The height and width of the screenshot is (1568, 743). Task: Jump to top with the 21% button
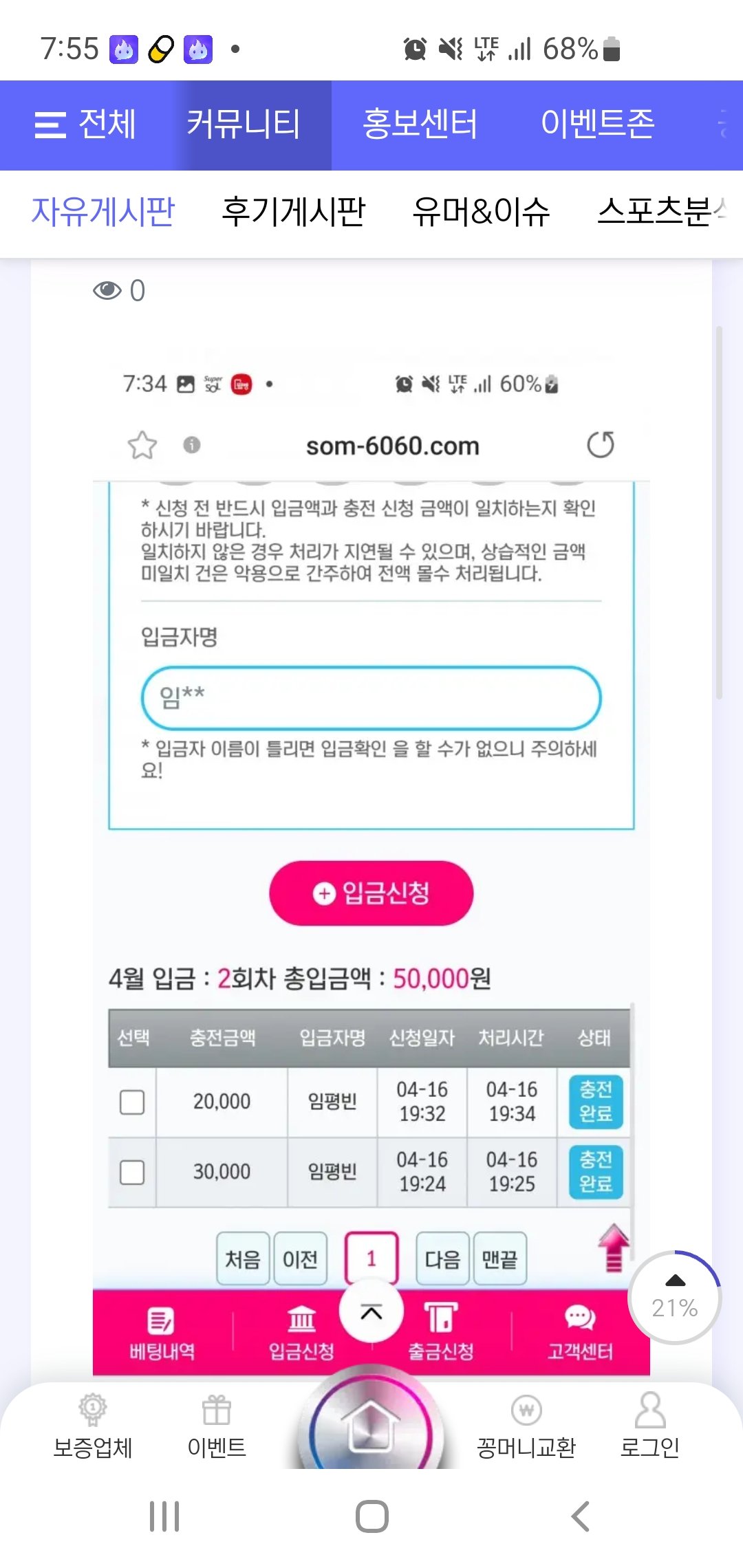675,1298
